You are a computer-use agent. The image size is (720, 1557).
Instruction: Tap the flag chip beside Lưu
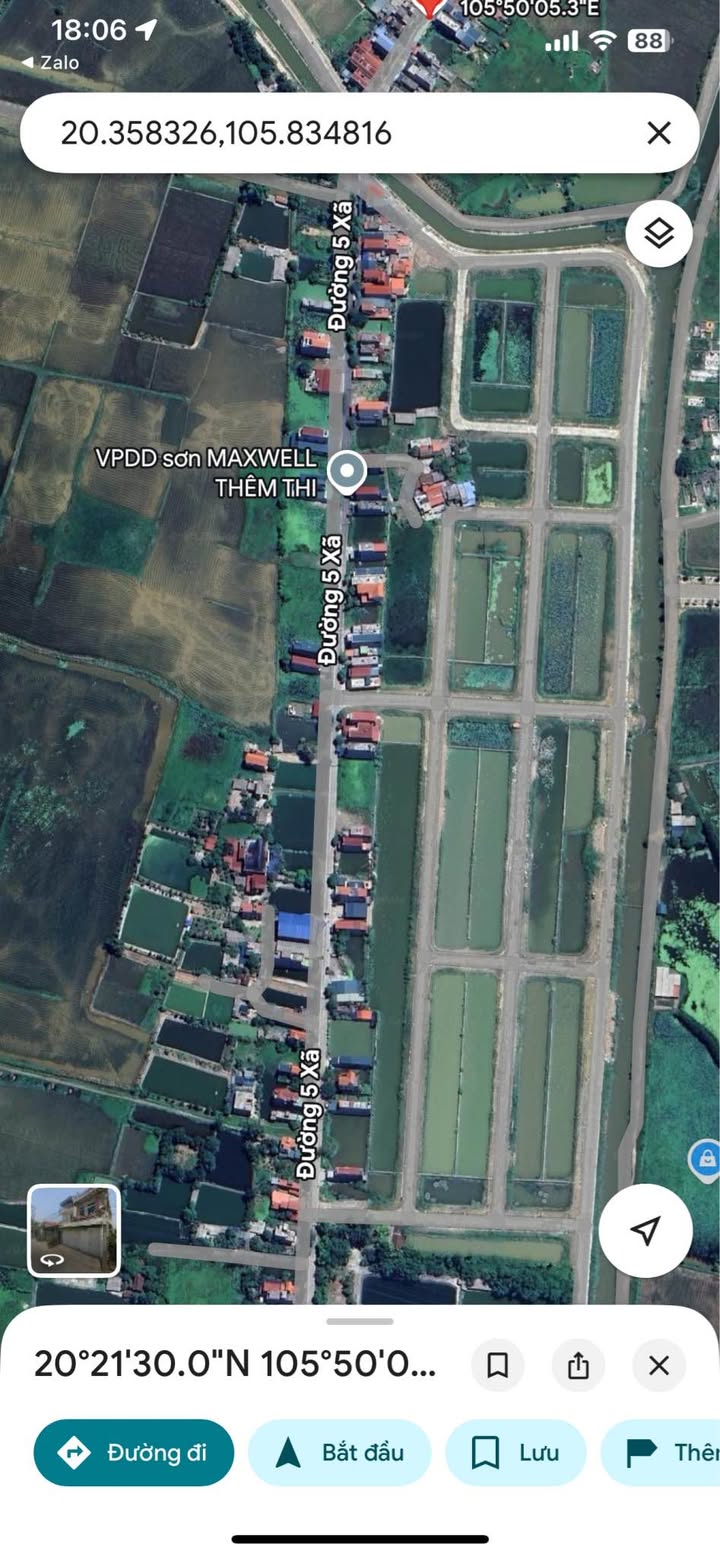click(665, 1453)
